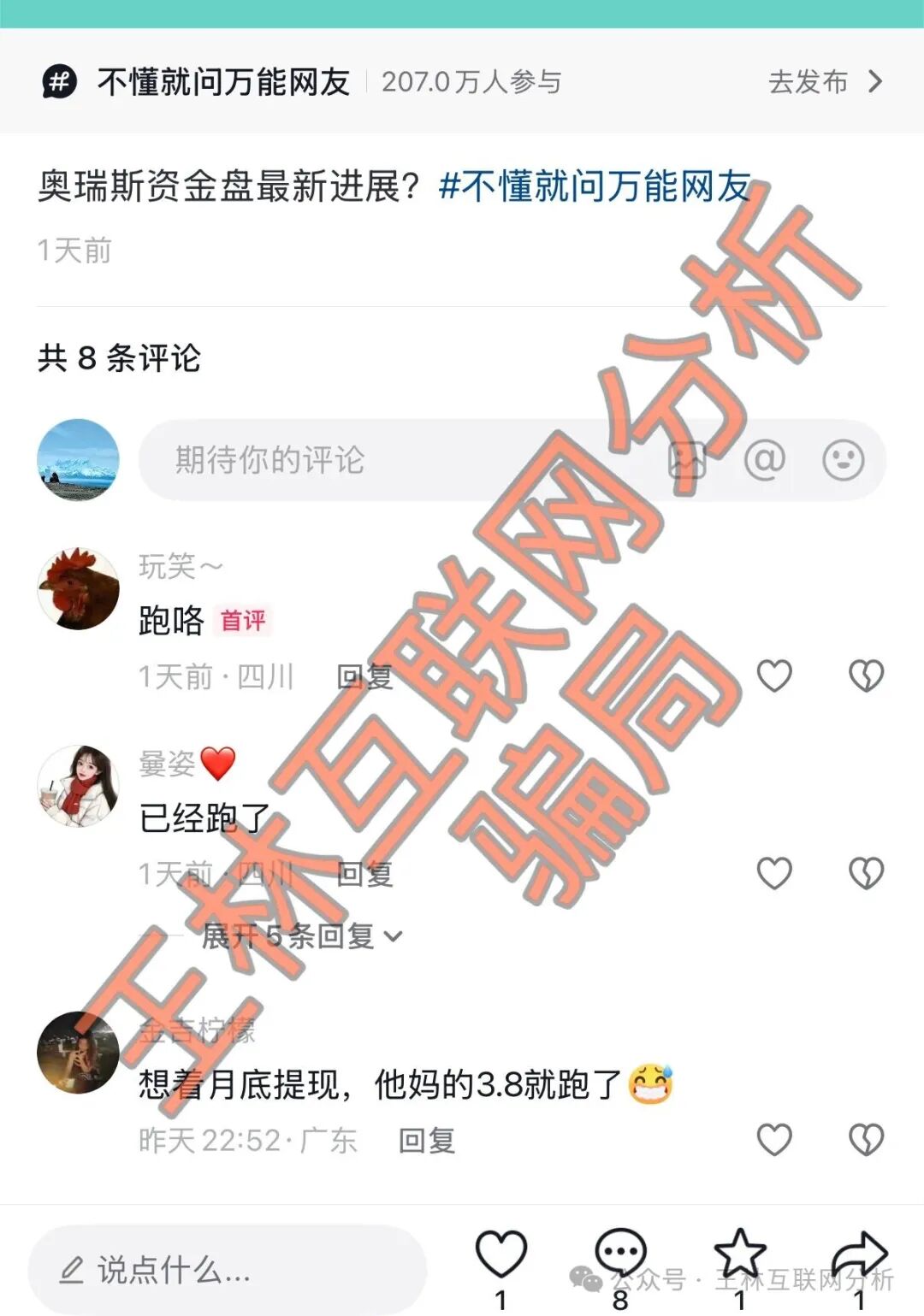Attach an image to your comment

[687, 460]
